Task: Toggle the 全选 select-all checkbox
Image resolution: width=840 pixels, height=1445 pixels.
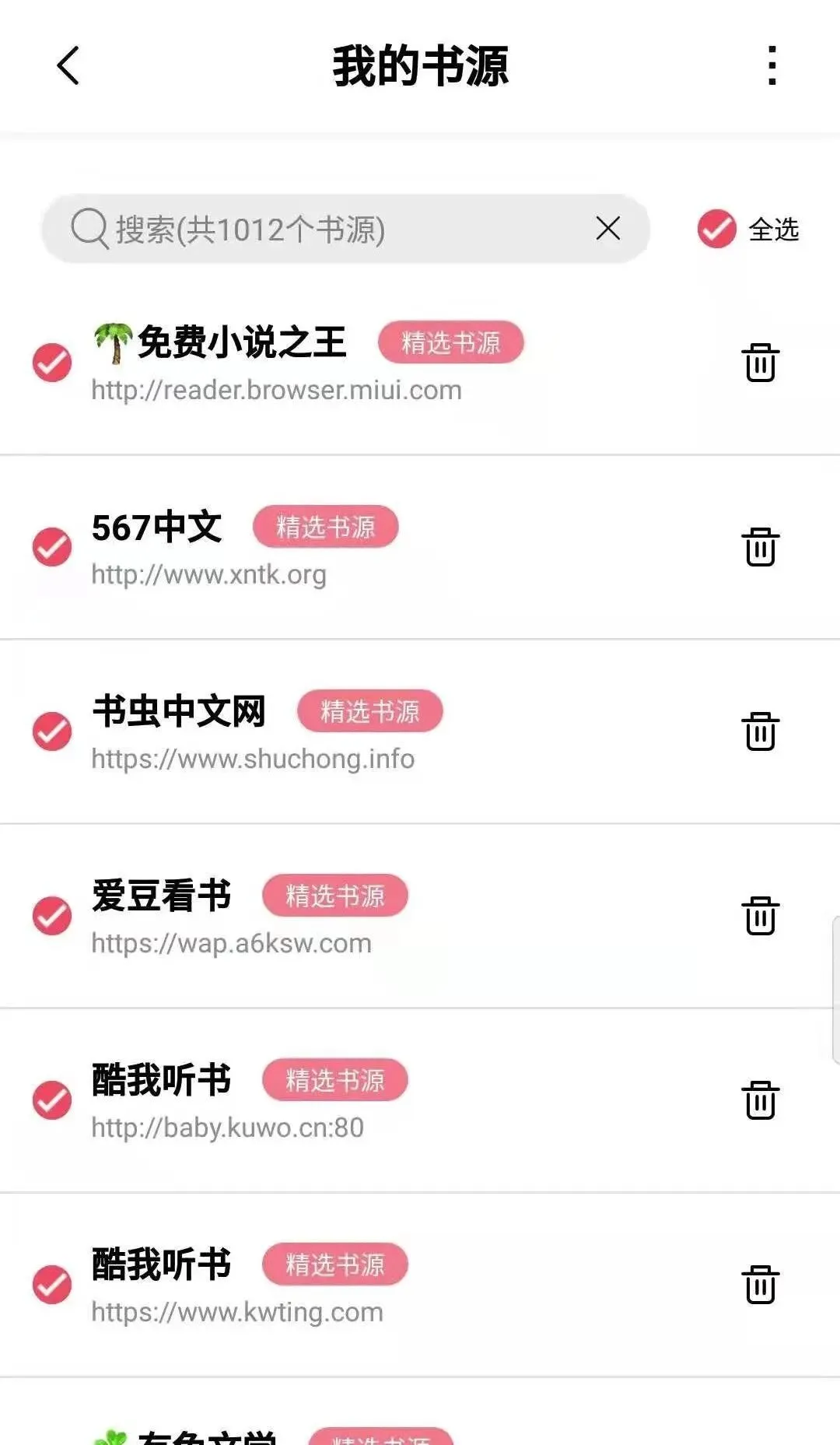Action: pyautogui.click(x=716, y=229)
